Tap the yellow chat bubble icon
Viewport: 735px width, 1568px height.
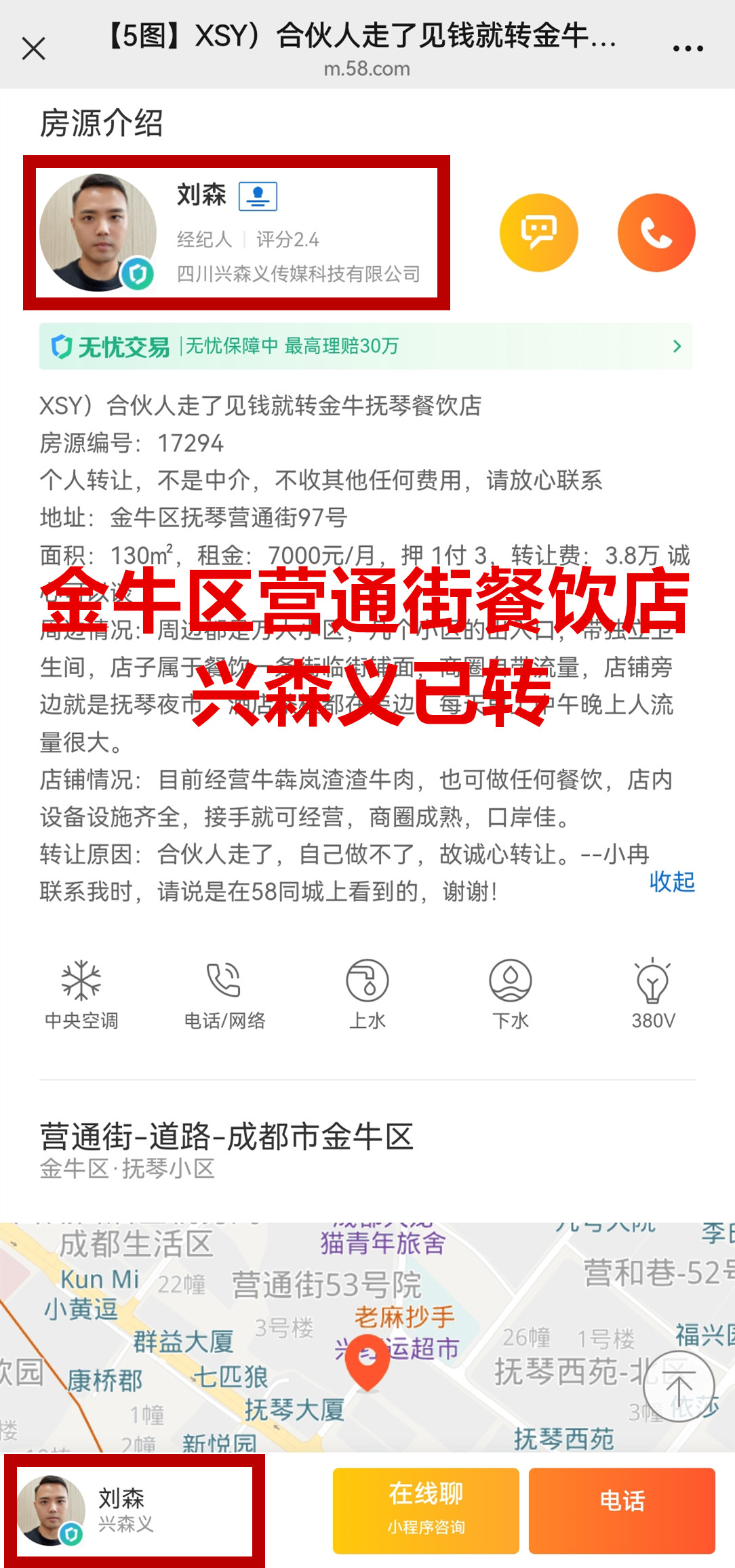[x=538, y=233]
